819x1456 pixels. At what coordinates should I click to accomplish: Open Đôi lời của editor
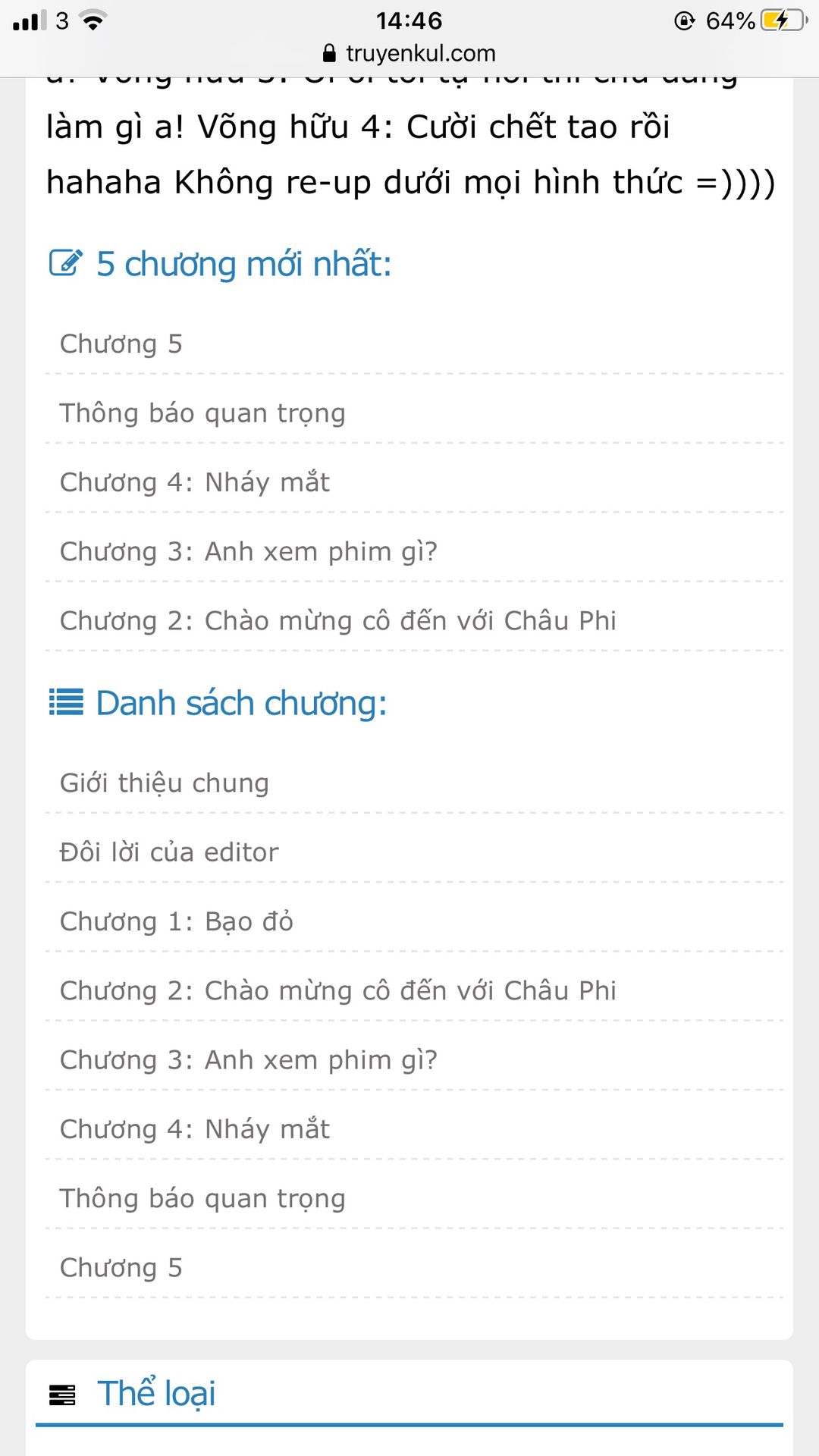169,852
